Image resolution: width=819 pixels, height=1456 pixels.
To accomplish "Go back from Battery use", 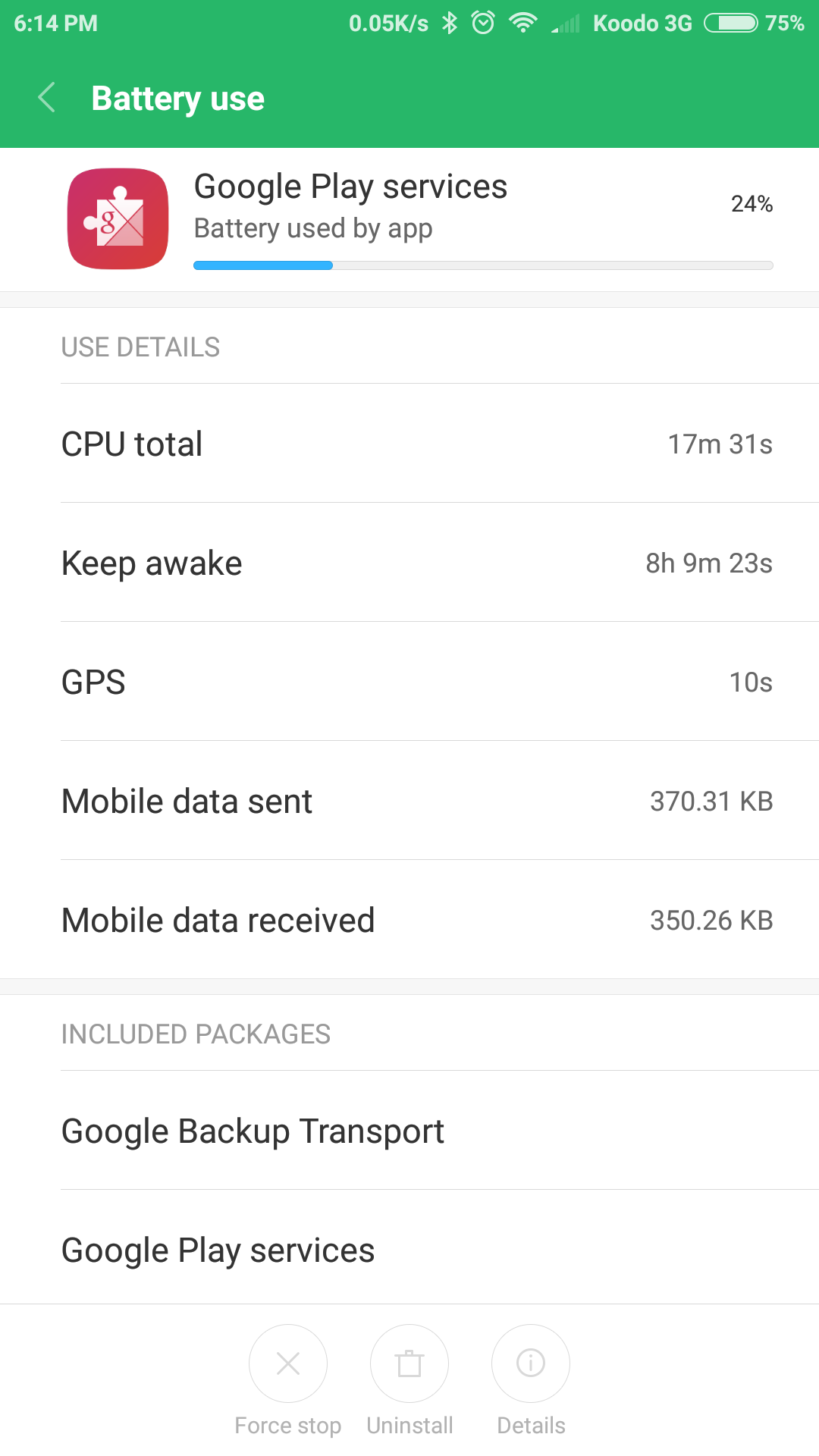I will pyautogui.click(x=47, y=98).
